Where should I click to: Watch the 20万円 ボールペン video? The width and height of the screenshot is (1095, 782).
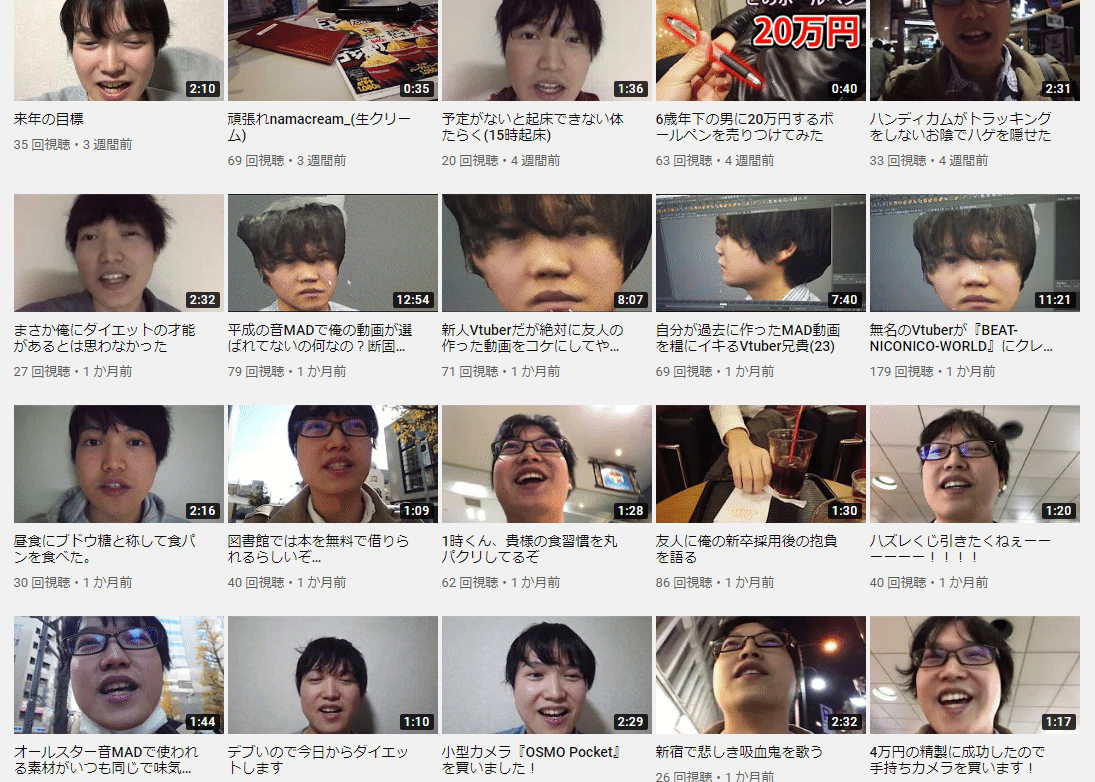760,50
